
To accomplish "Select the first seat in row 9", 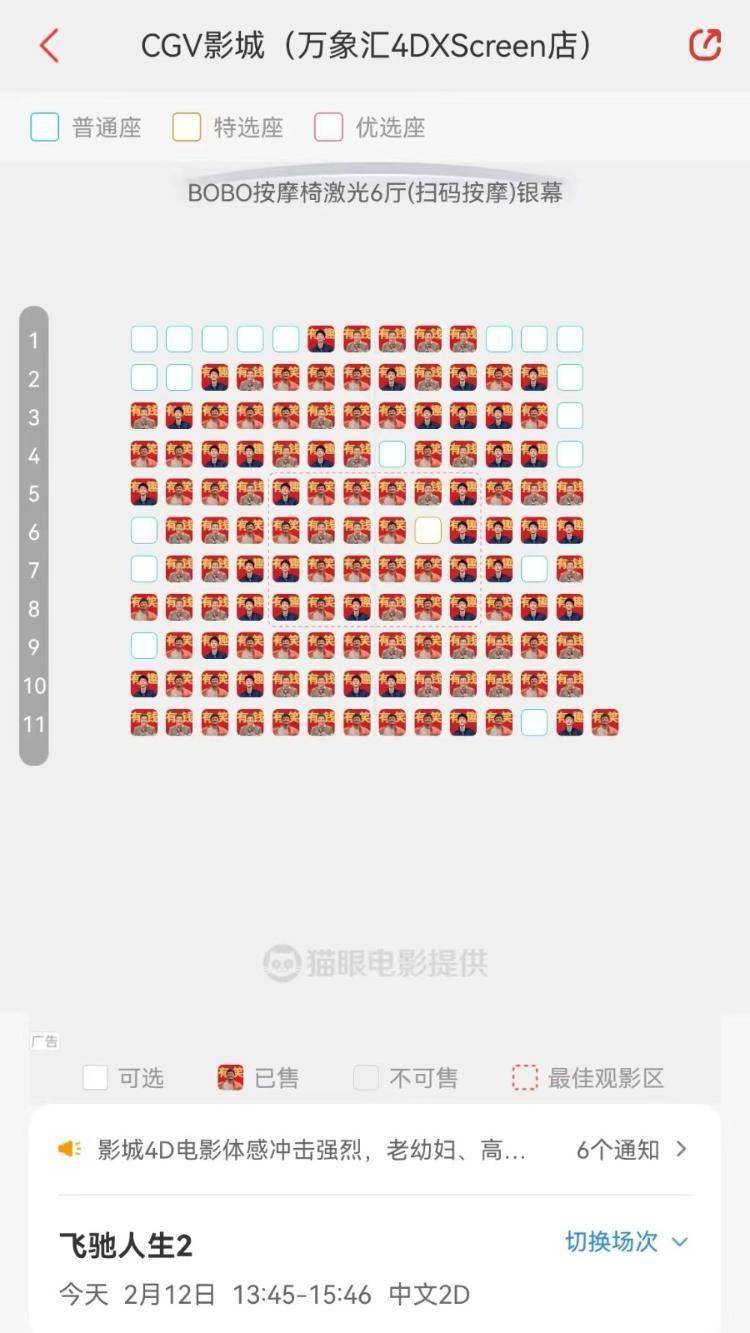I will pyautogui.click(x=144, y=645).
